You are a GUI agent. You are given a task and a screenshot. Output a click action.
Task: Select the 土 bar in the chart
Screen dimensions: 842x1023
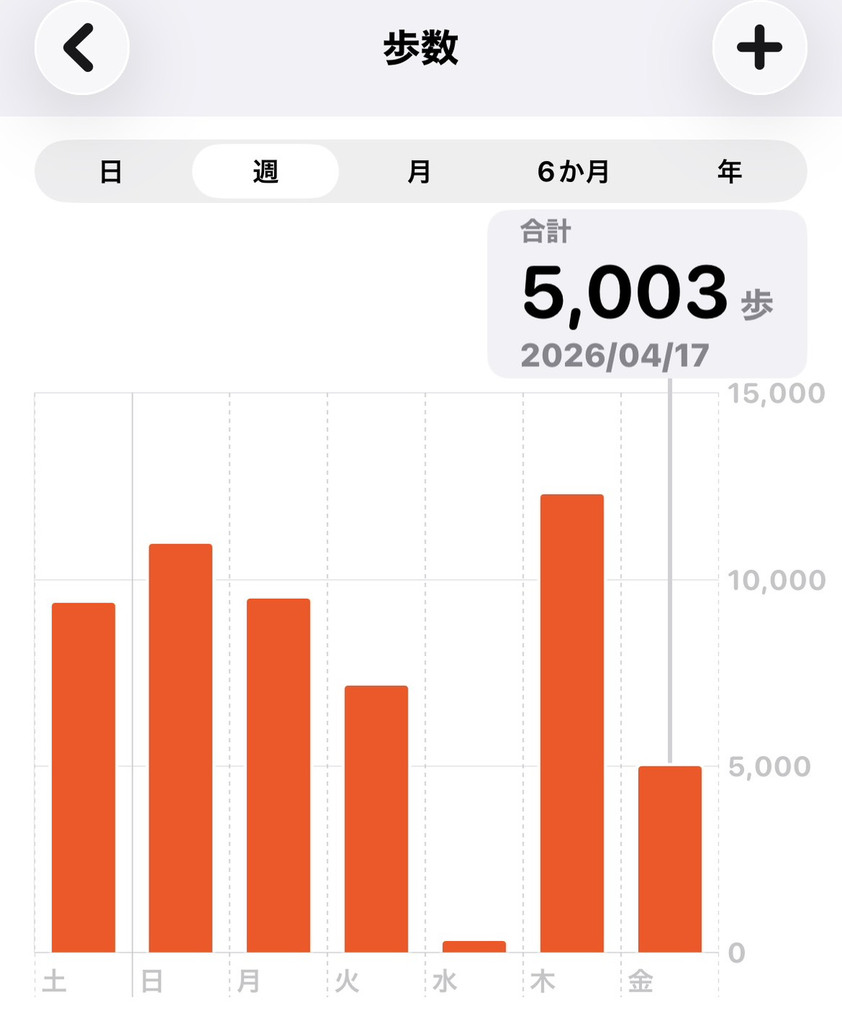tap(83, 777)
